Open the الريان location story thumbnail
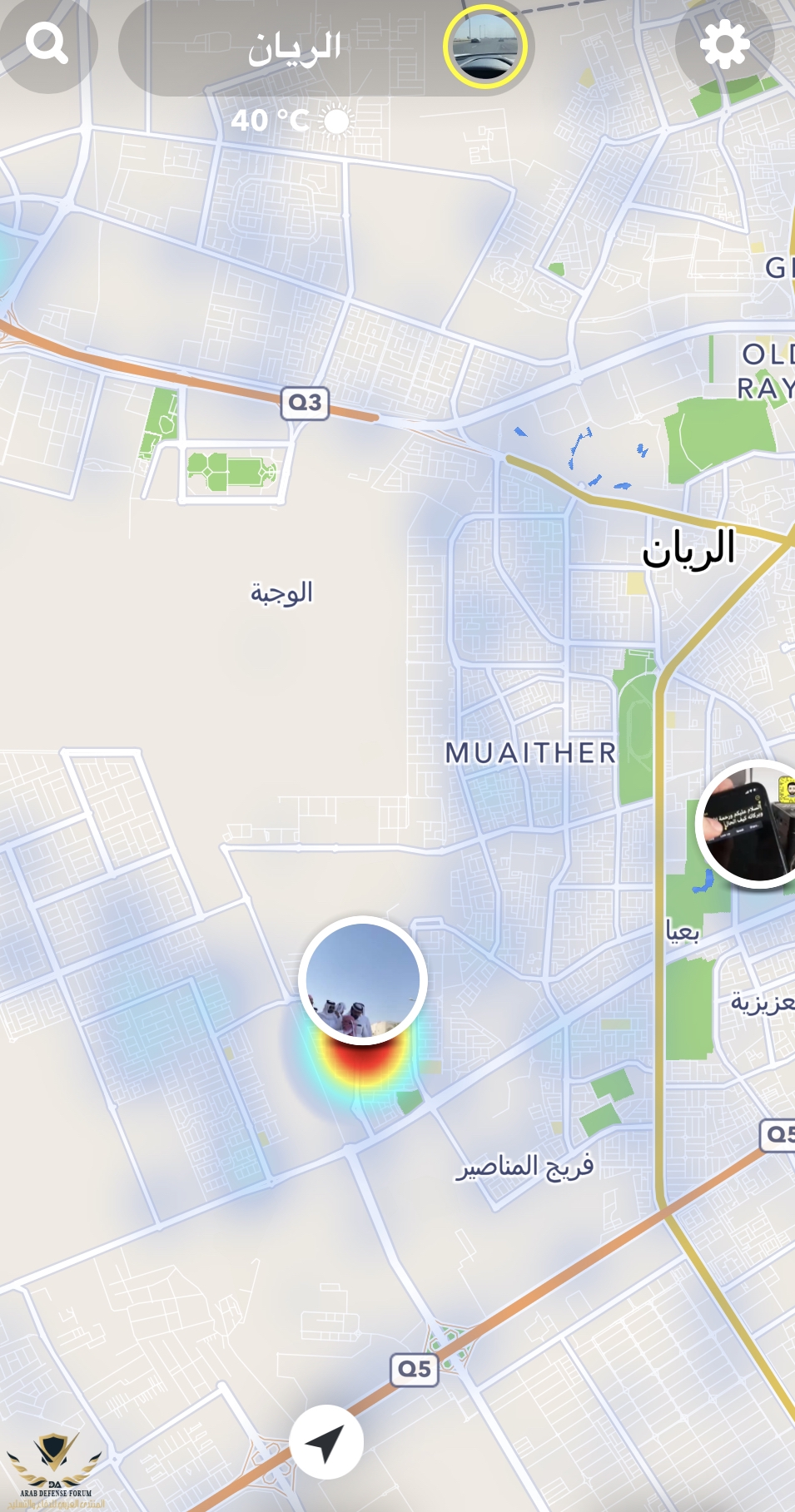The width and height of the screenshot is (795, 1512). (x=485, y=47)
